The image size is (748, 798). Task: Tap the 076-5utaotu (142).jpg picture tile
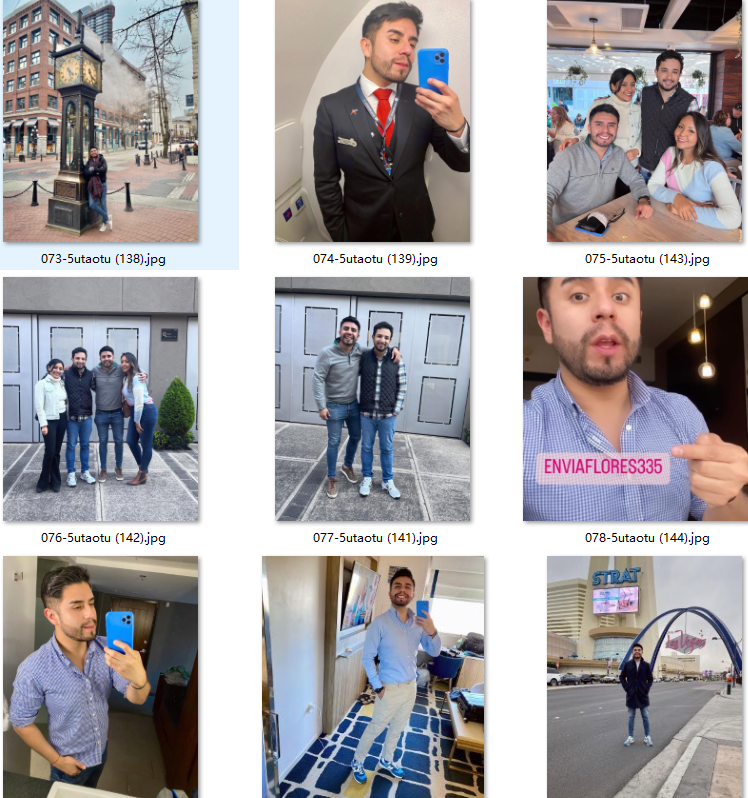pos(100,399)
